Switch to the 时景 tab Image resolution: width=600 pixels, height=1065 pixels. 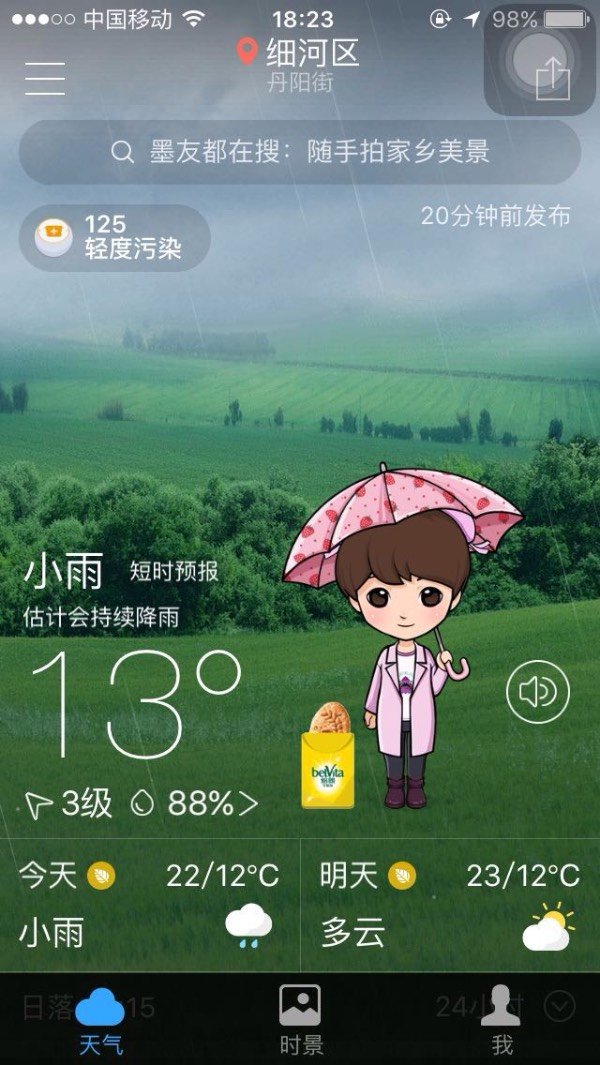(300, 1018)
